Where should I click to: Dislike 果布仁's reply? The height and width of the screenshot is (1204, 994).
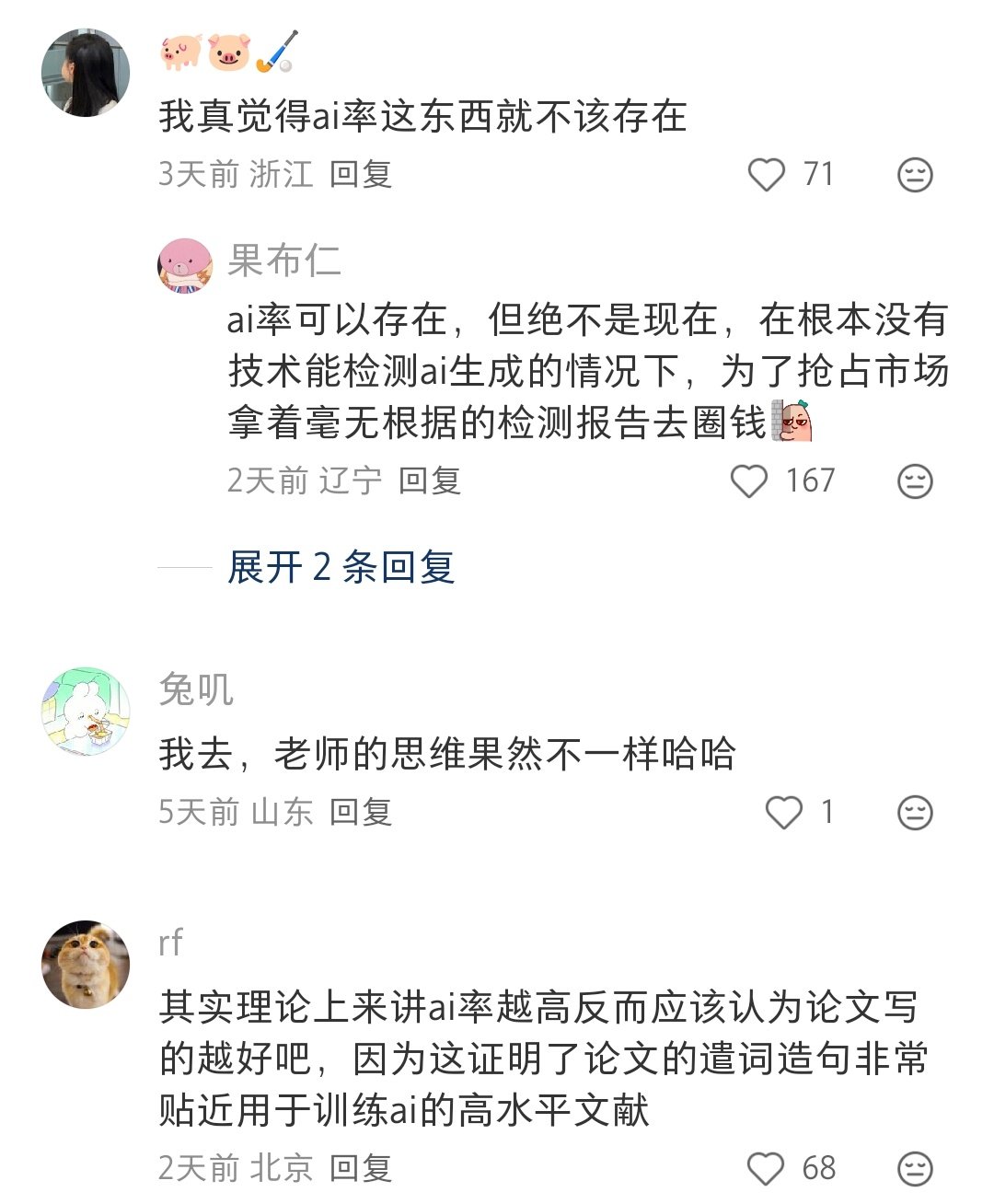pyautogui.click(x=914, y=480)
